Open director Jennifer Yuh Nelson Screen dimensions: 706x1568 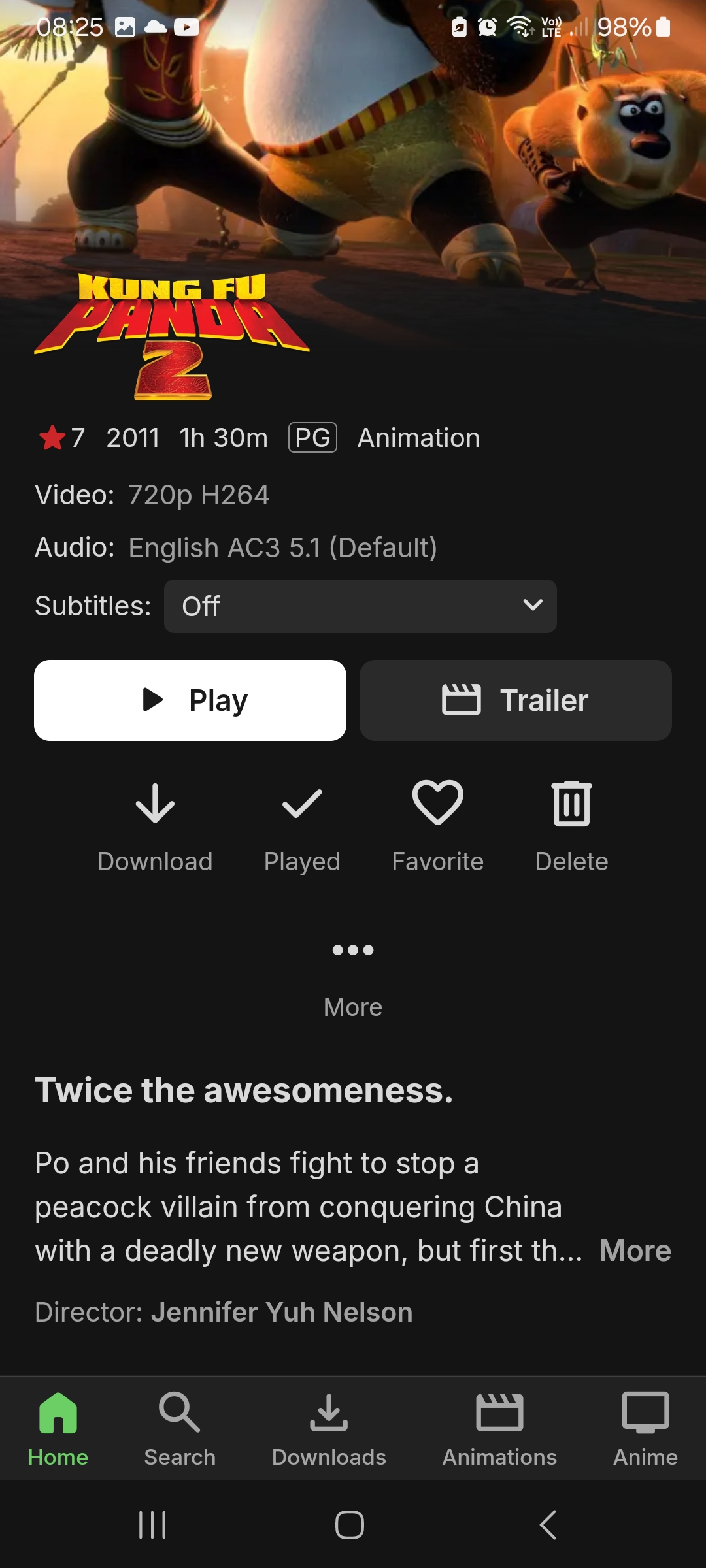point(282,1312)
